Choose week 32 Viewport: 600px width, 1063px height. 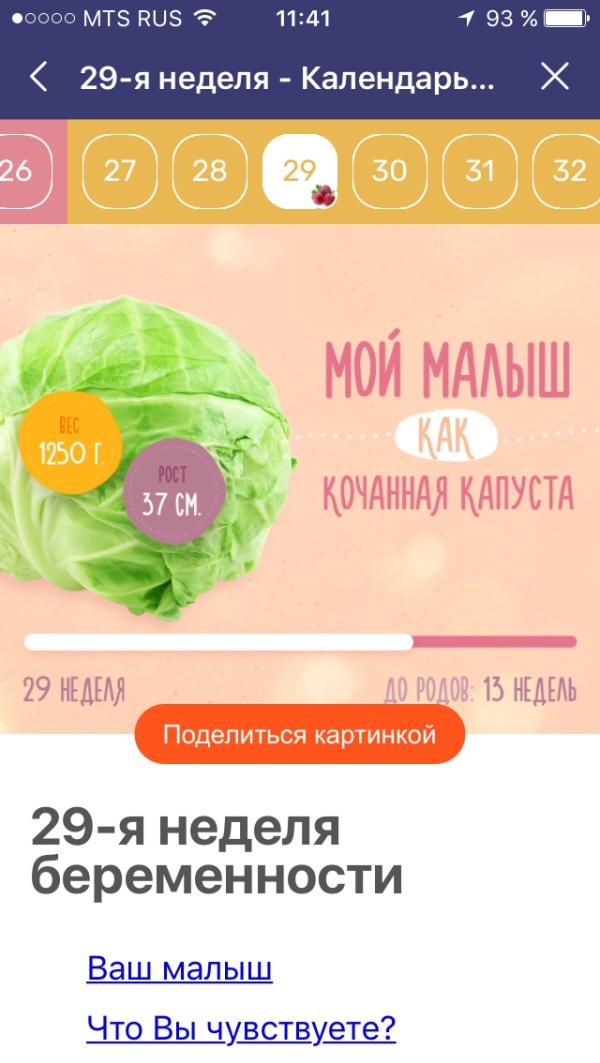567,171
